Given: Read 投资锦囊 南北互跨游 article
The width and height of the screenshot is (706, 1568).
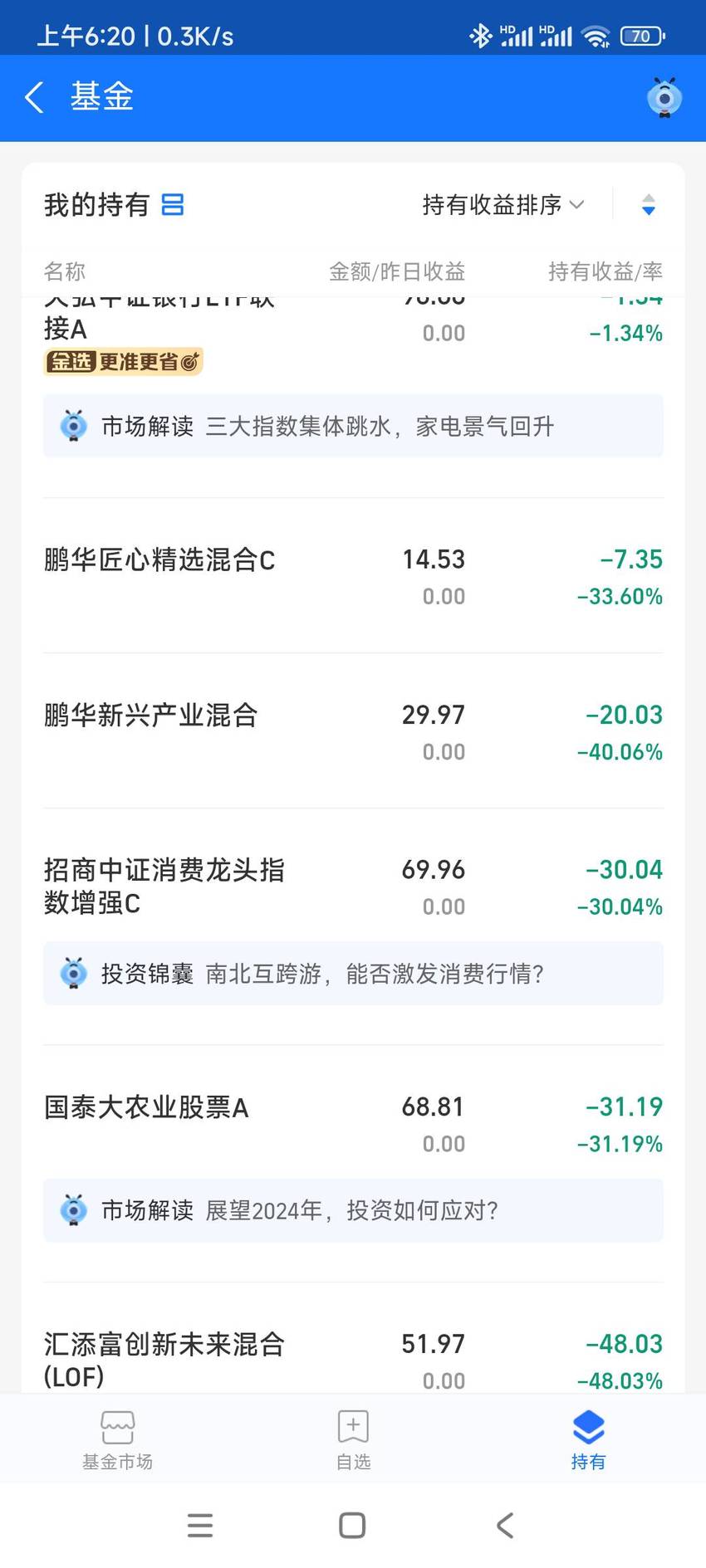Looking at the screenshot, I should click(x=353, y=973).
